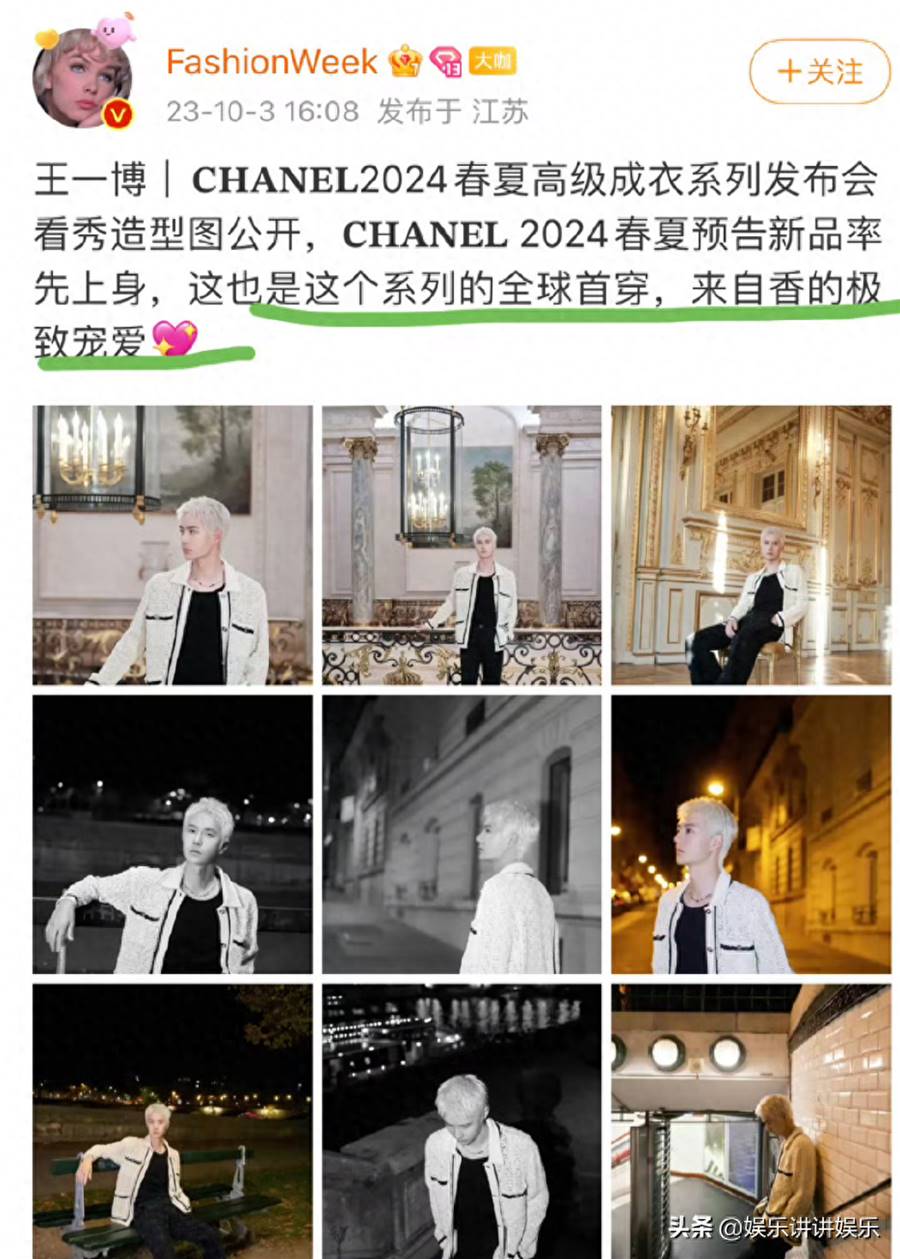Follow the FashionWeek account
The width and height of the screenshot is (900, 1259).
(x=819, y=71)
